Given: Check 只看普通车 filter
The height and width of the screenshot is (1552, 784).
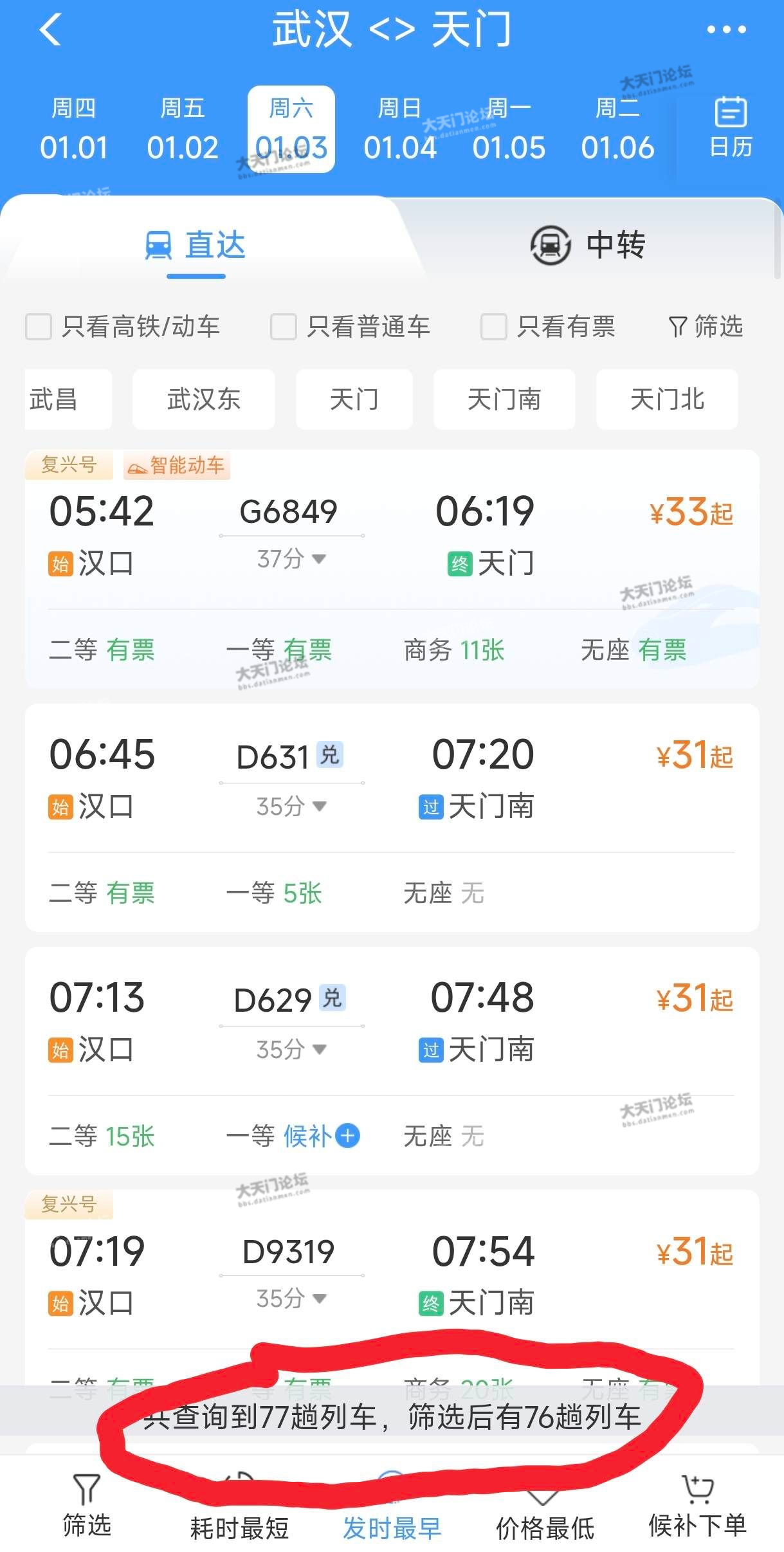Looking at the screenshot, I should pyautogui.click(x=284, y=327).
